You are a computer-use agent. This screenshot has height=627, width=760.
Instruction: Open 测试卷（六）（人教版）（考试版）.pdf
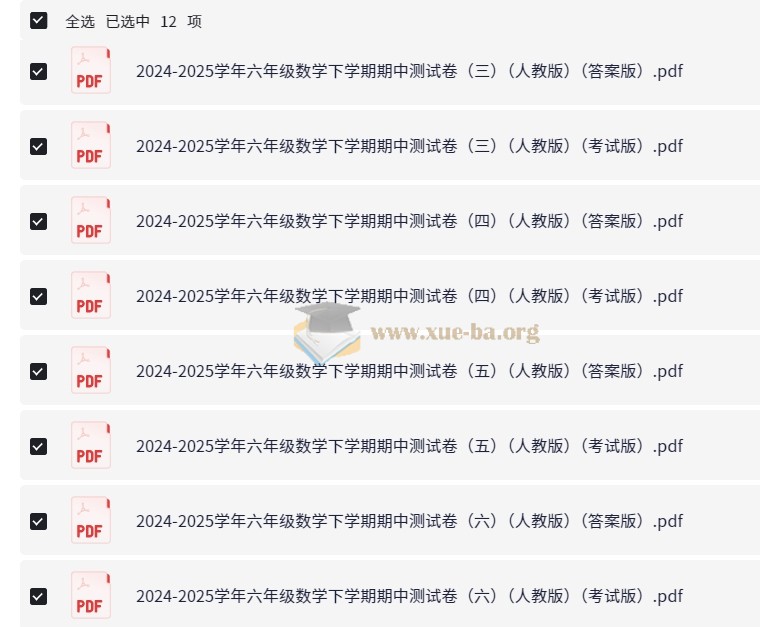click(409, 596)
